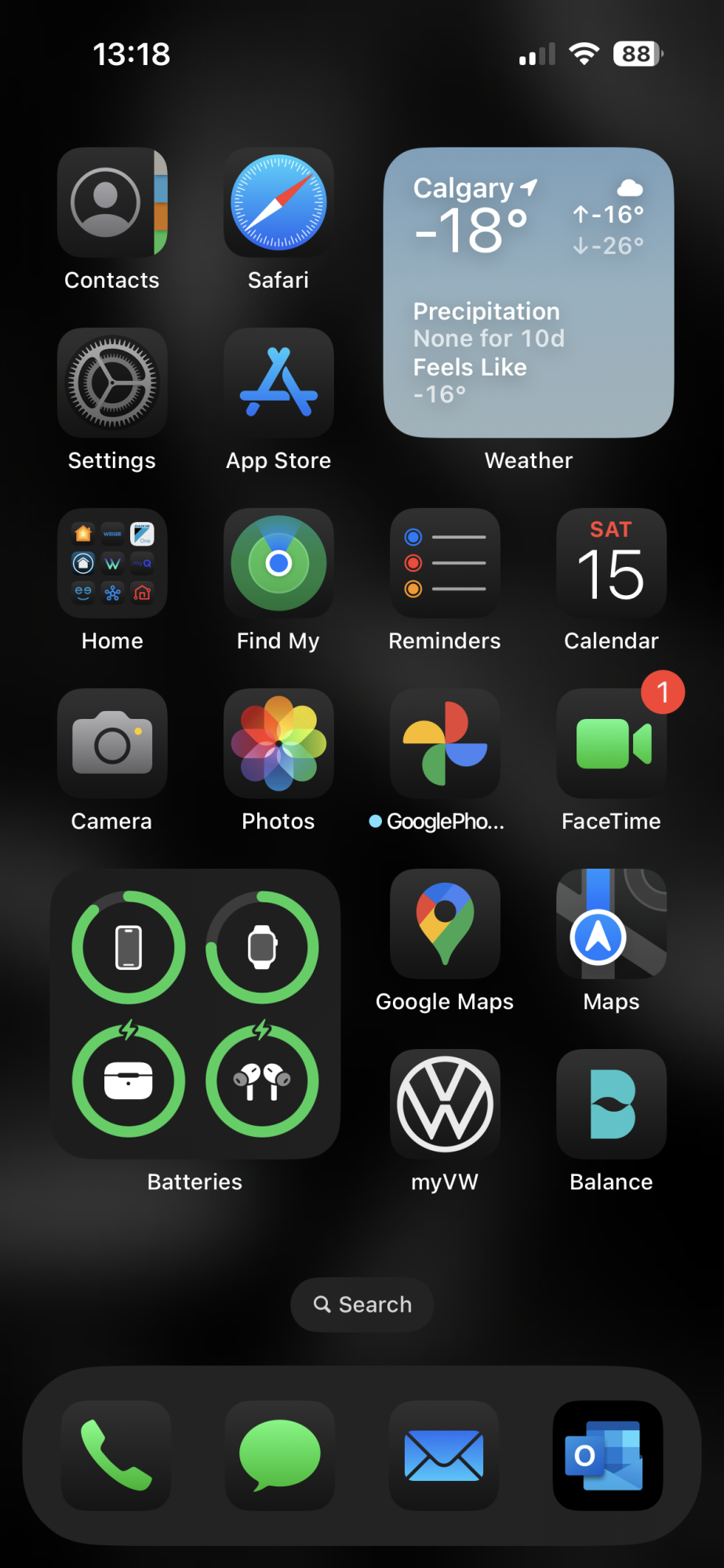The image size is (724, 1568).
Task: Open the Calgary Weather widget
Action: 528,292
